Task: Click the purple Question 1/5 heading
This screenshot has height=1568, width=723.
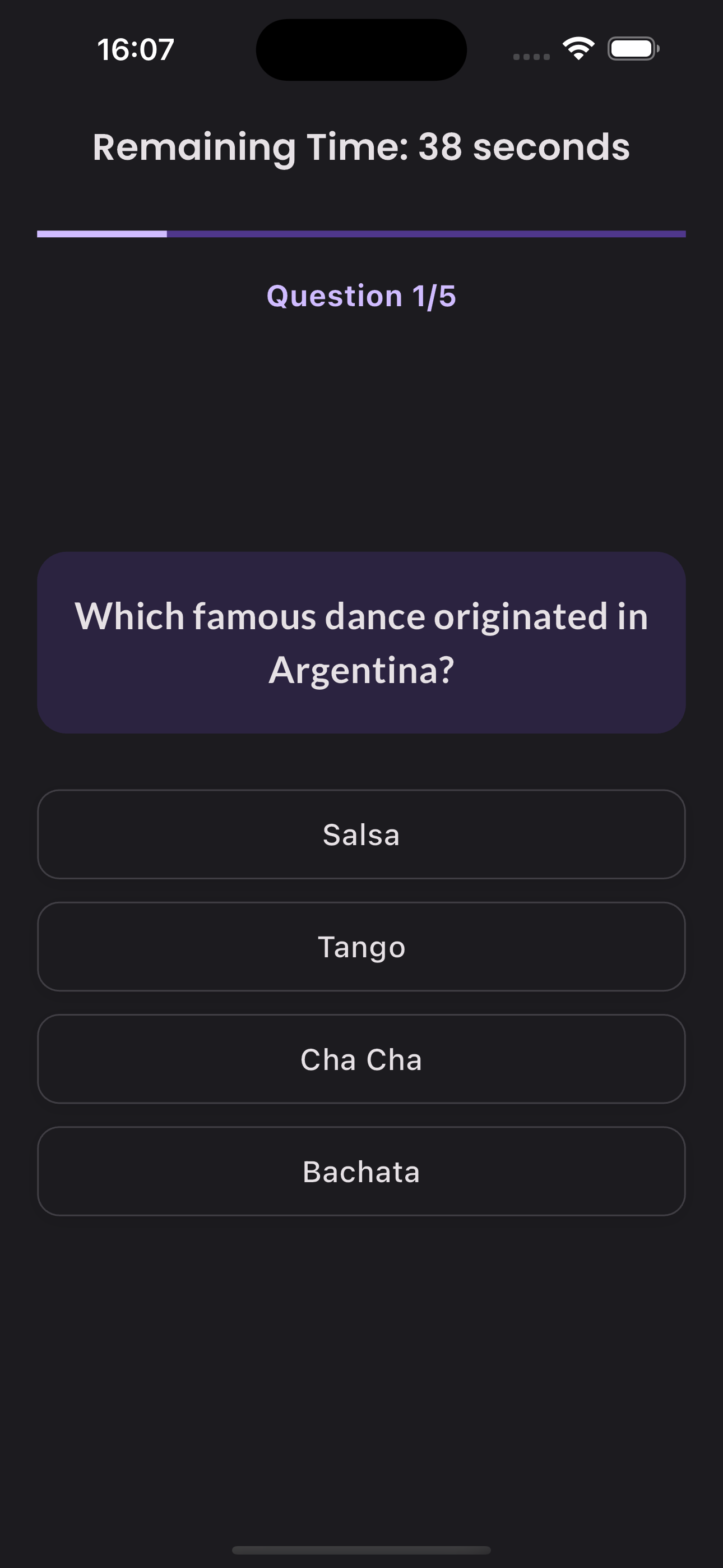Action: [x=361, y=297]
